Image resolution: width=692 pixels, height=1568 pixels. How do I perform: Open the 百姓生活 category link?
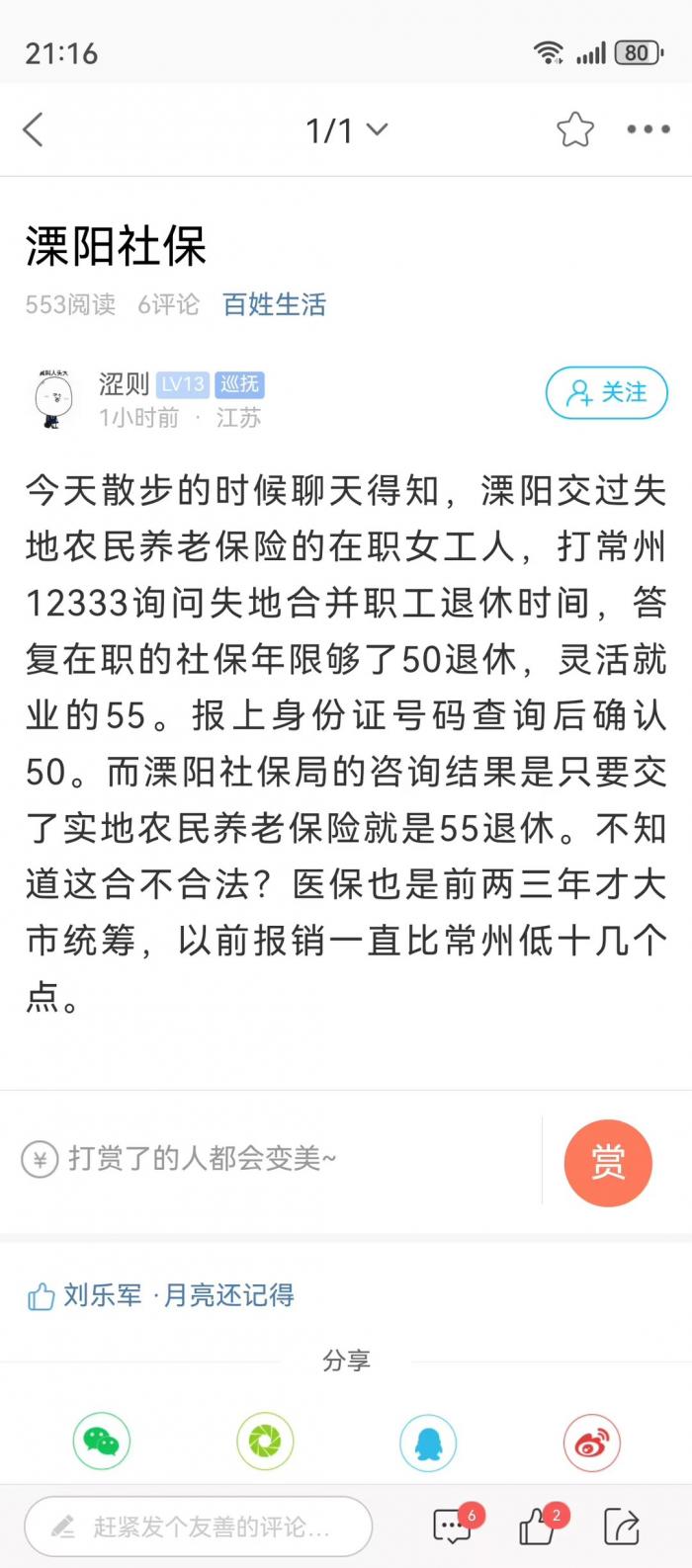pos(274,304)
